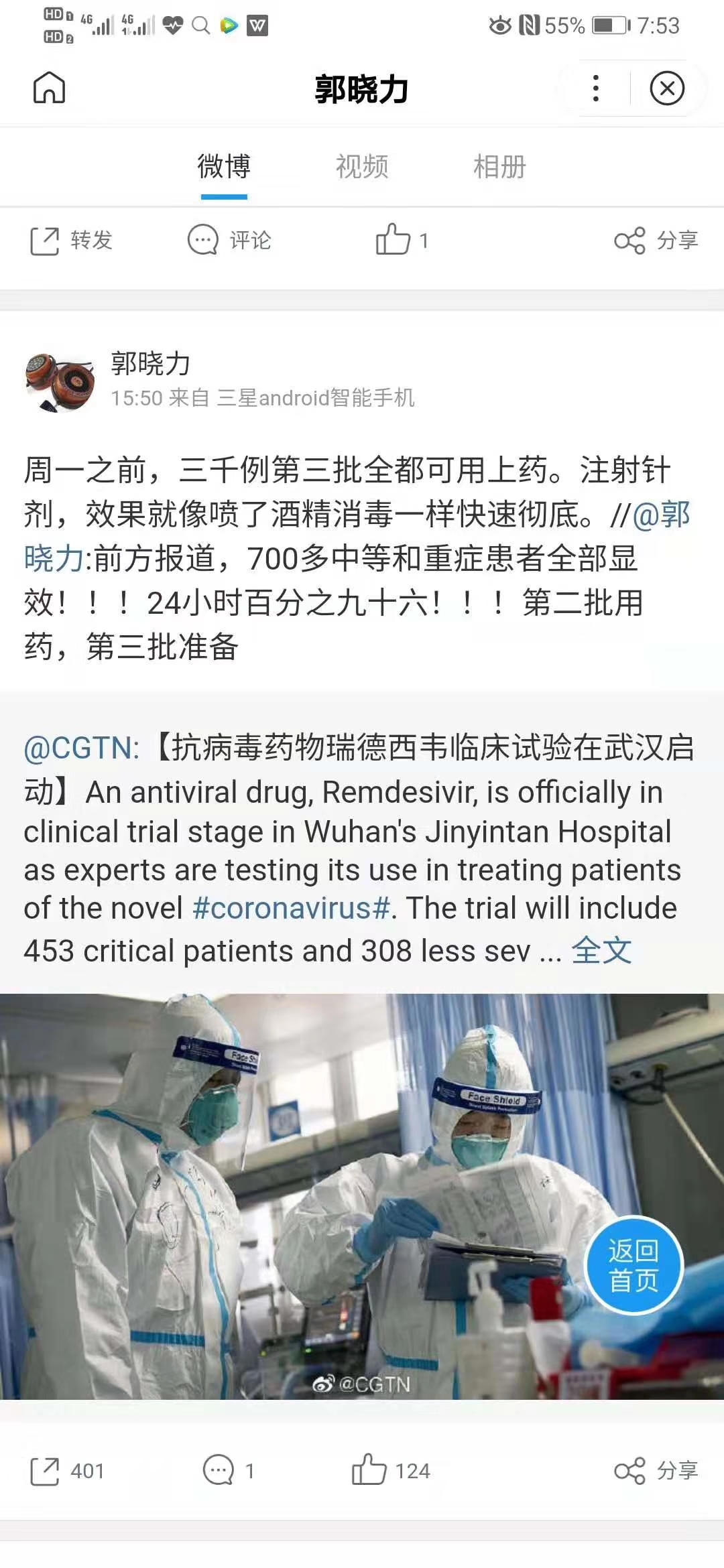Image resolution: width=724 pixels, height=1568 pixels.
Task: Open 评论 on the top post
Action: point(229,241)
